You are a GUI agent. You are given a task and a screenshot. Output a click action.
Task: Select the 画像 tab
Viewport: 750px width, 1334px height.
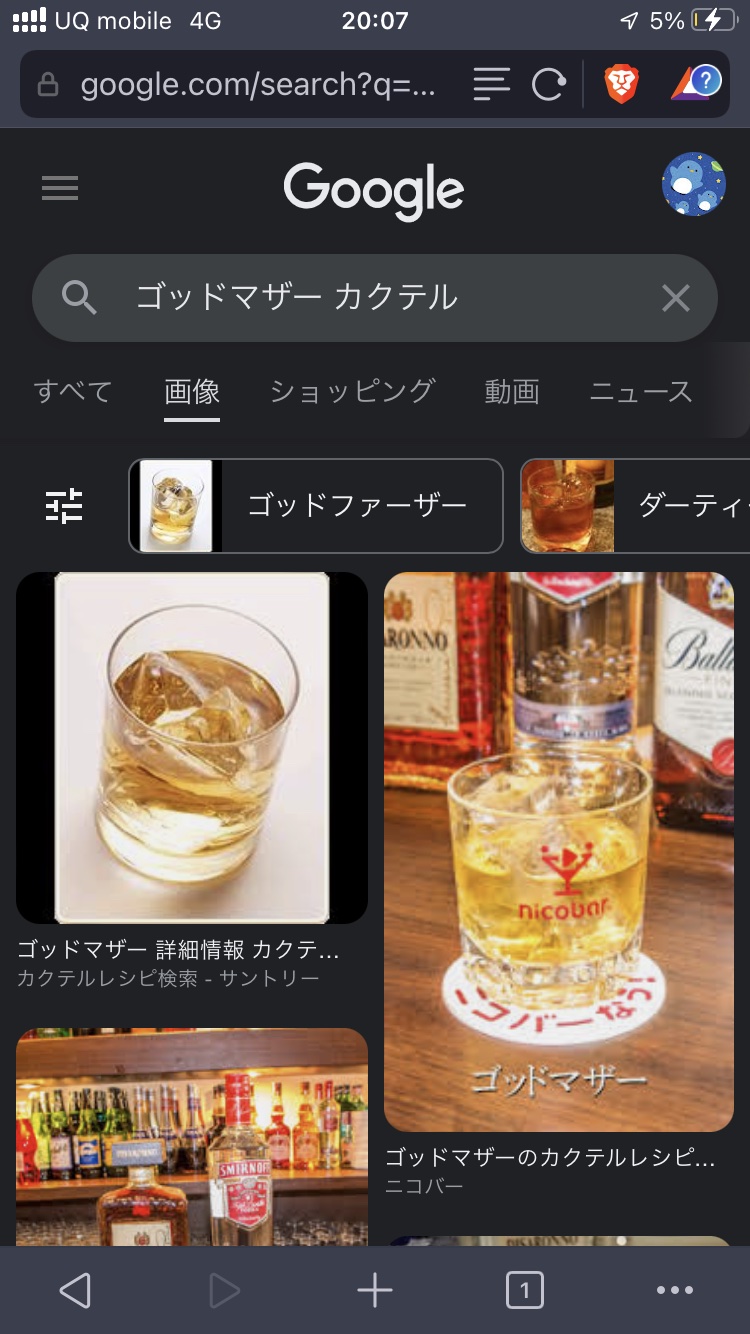(192, 391)
